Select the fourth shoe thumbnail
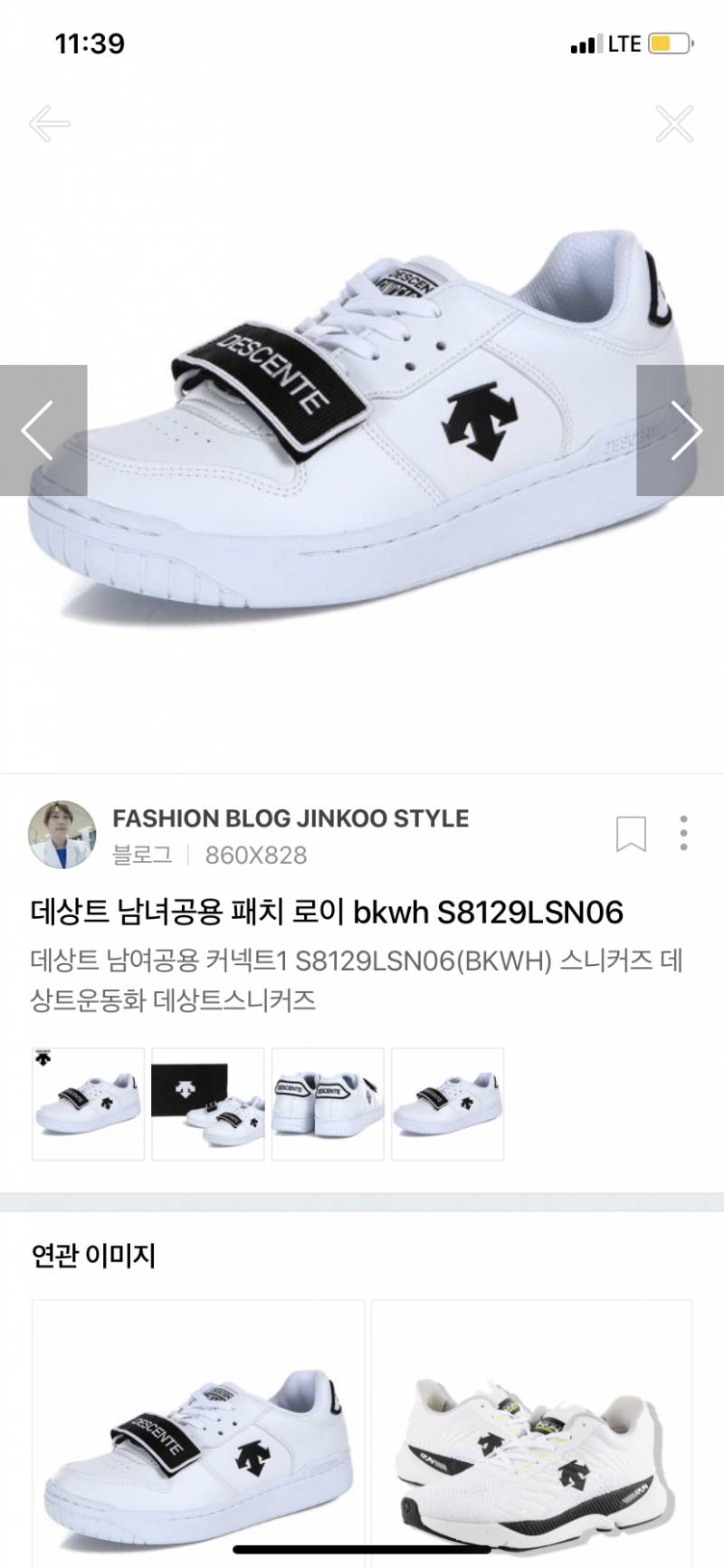Screen dimensions: 724x1568 tap(447, 1104)
